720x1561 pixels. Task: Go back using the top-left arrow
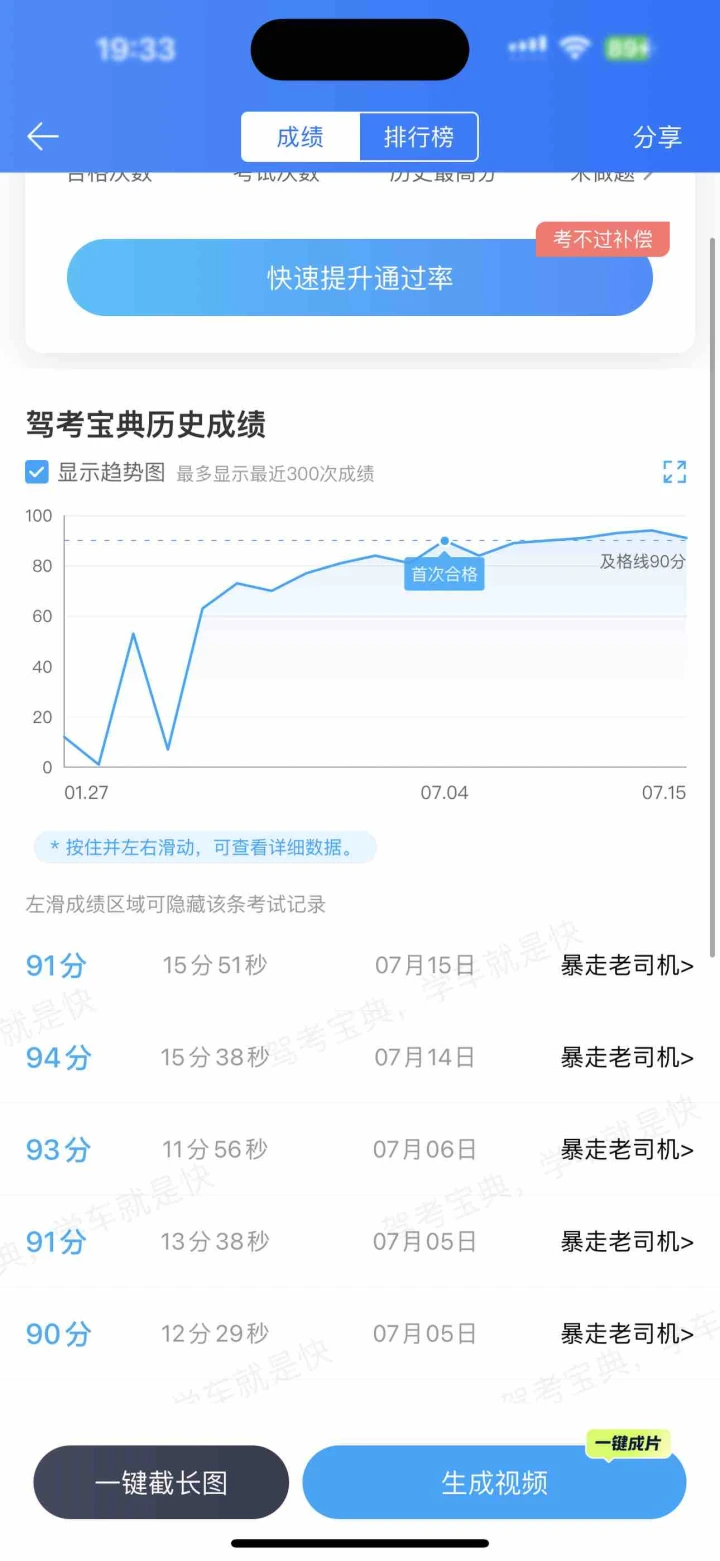43,137
